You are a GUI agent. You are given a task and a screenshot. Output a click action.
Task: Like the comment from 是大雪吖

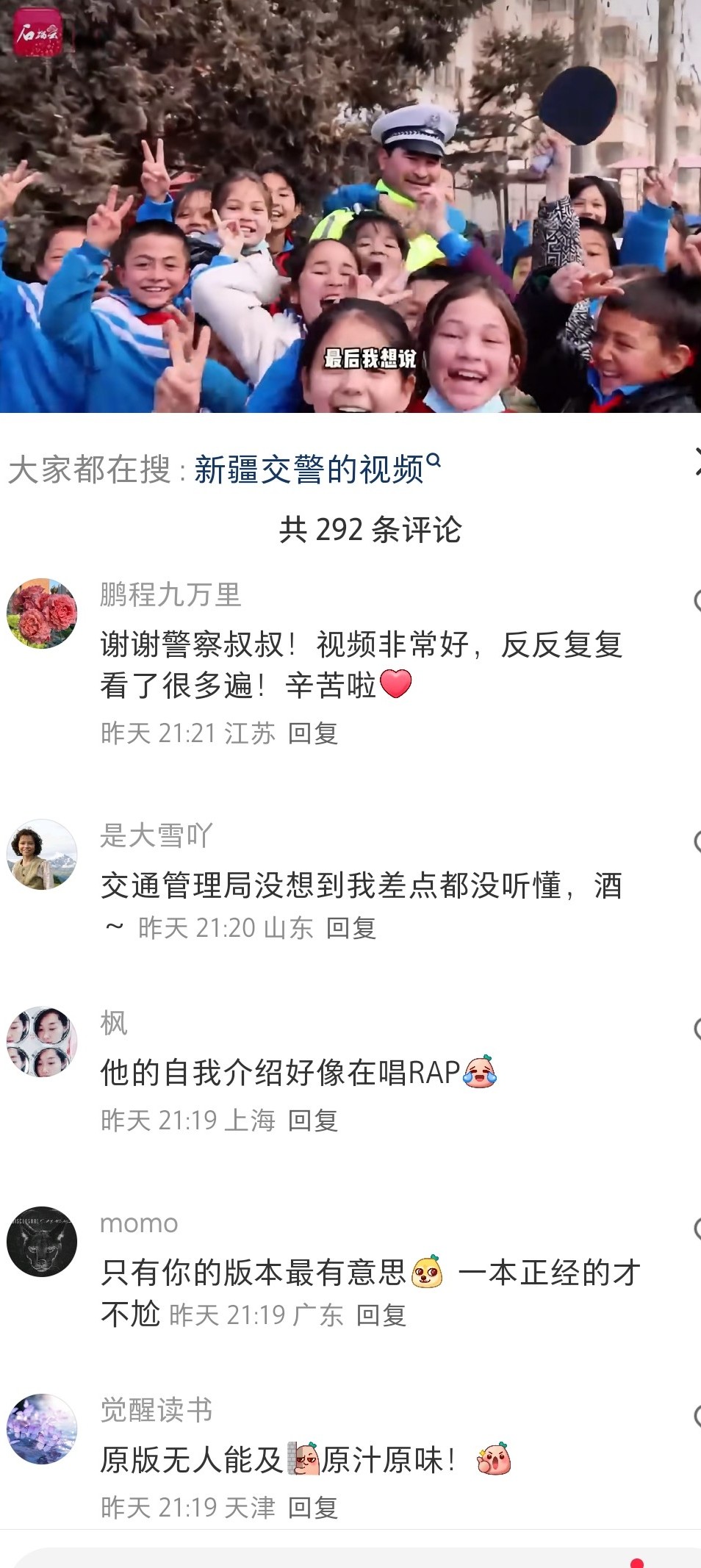pos(696,842)
